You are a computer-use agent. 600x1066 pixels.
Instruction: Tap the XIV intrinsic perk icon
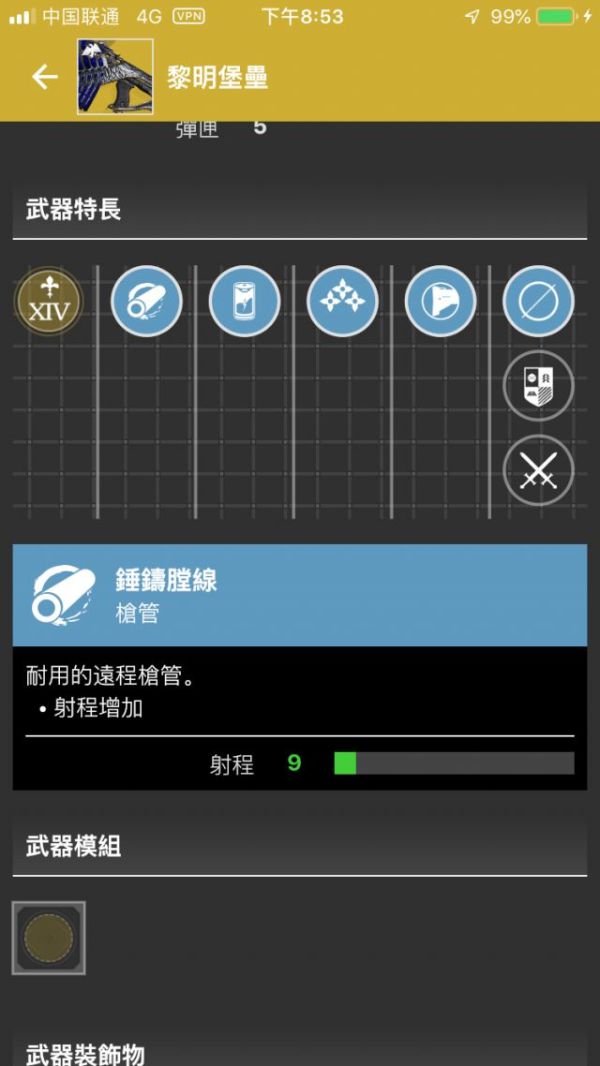point(49,300)
